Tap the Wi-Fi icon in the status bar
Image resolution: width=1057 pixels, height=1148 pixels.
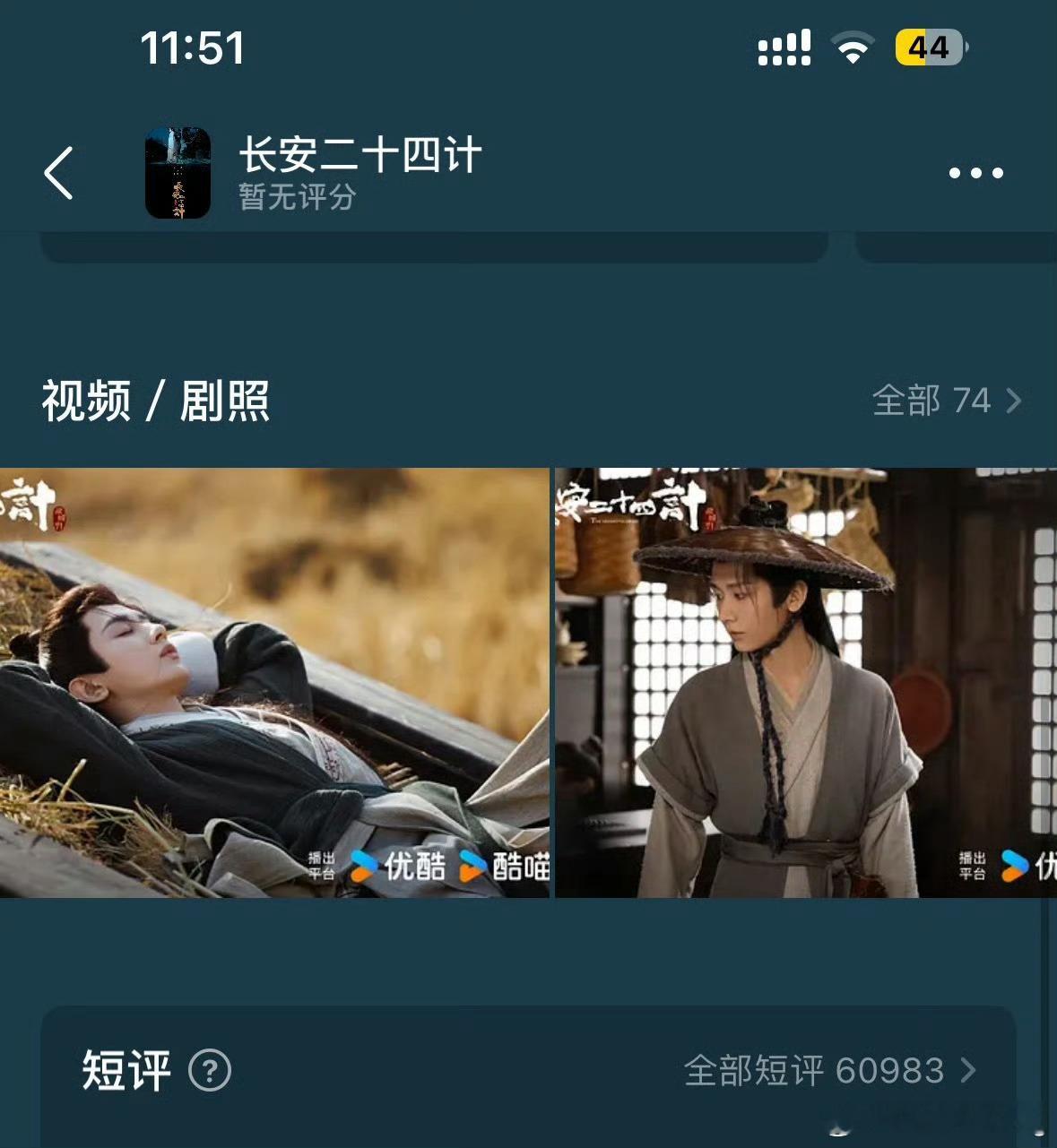pos(853,49)
